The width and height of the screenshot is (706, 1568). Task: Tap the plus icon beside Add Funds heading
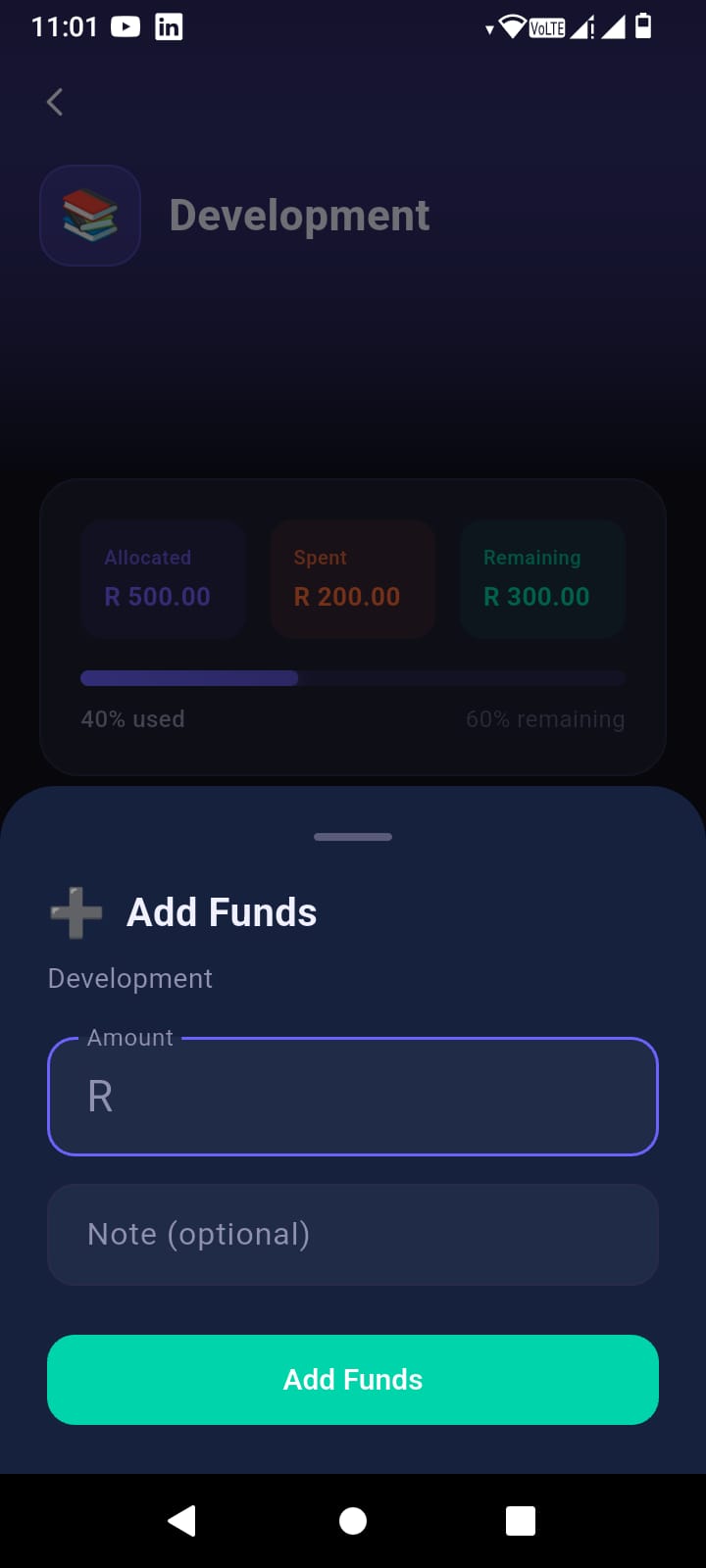(75, 911)
